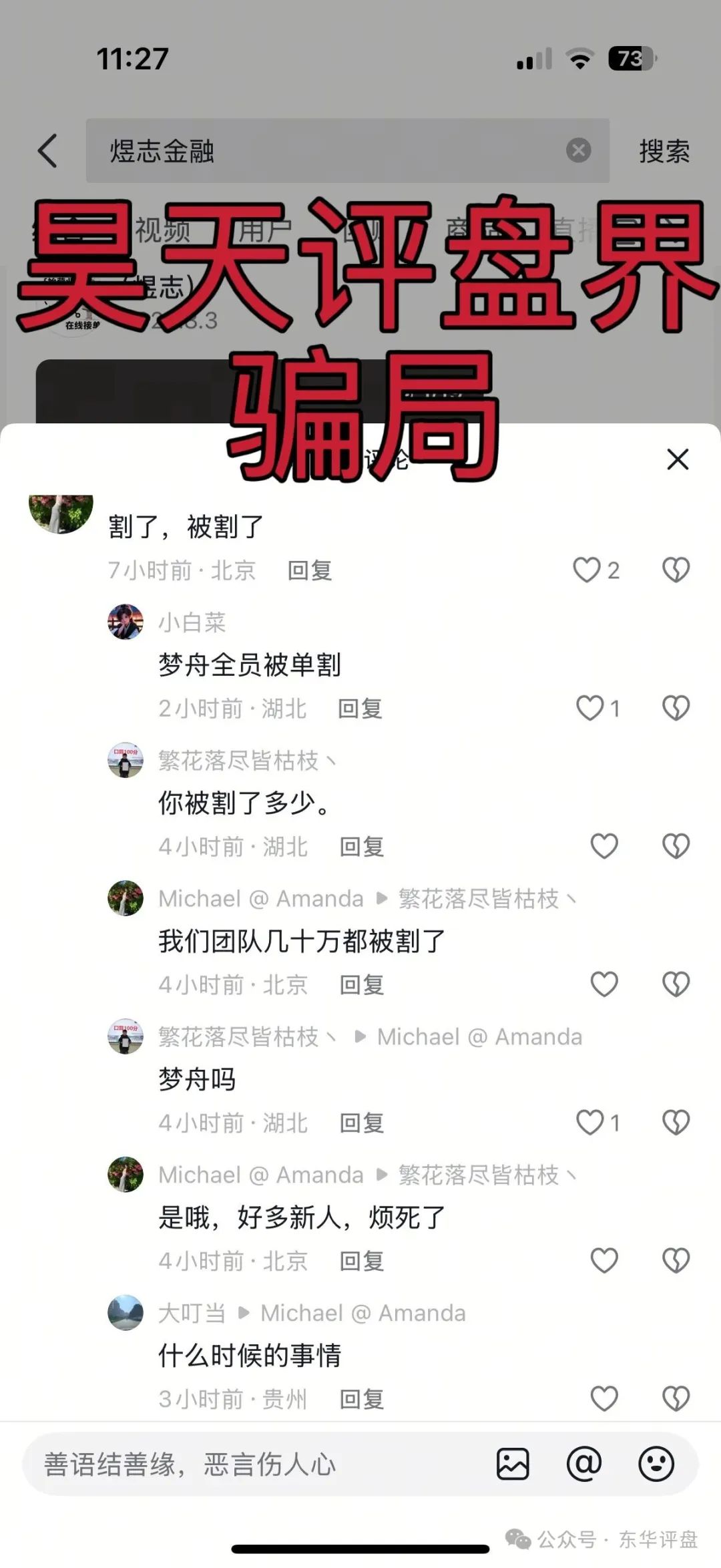Open the emoji picker
Image resolution: width=721 pixels, height=1568 pixels.
point(656,1464)
